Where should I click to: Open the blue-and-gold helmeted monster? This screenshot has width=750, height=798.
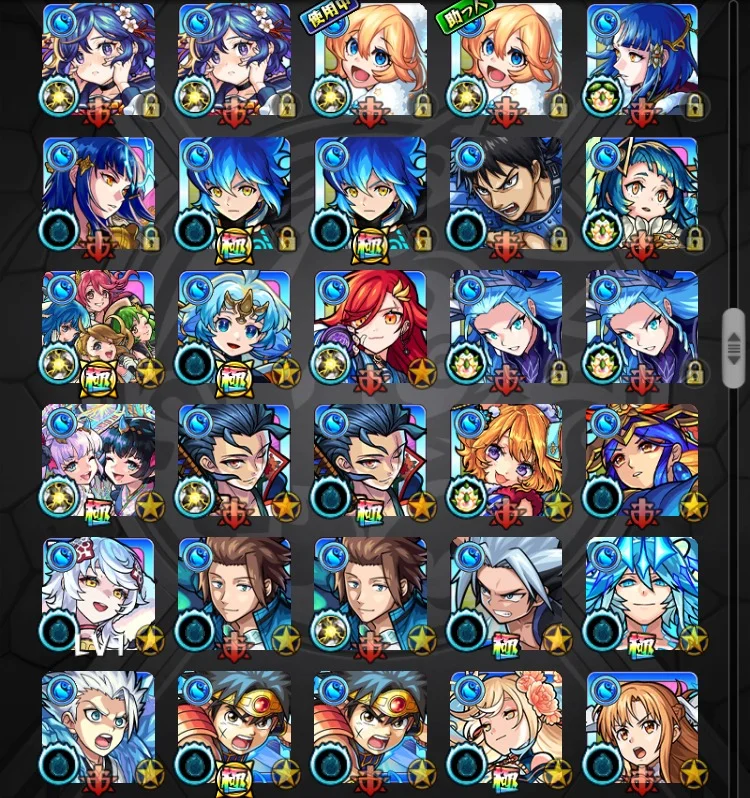[x=642, y=460]
